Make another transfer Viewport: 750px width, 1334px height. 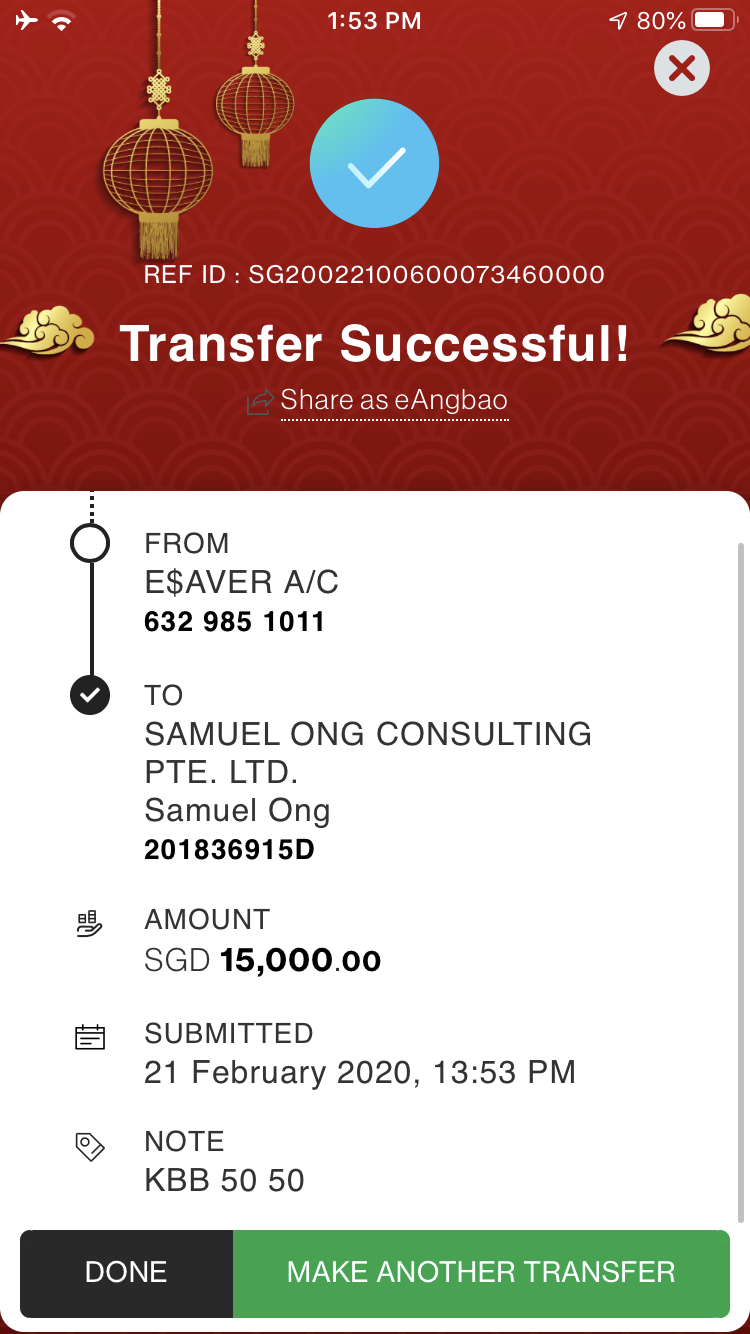(481, 1273)
